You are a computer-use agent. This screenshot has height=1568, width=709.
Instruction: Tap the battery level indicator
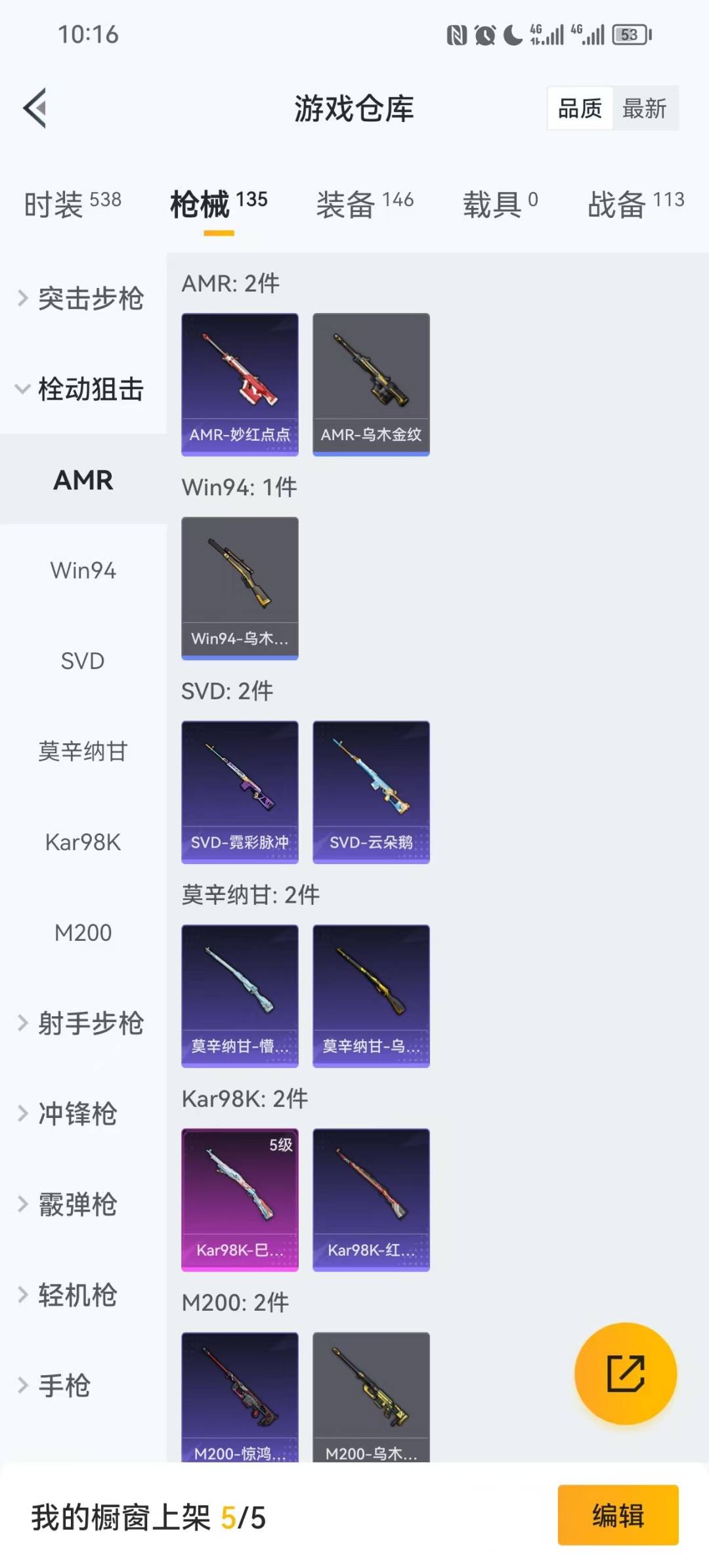pyautogui.click(x=628, y=35)
